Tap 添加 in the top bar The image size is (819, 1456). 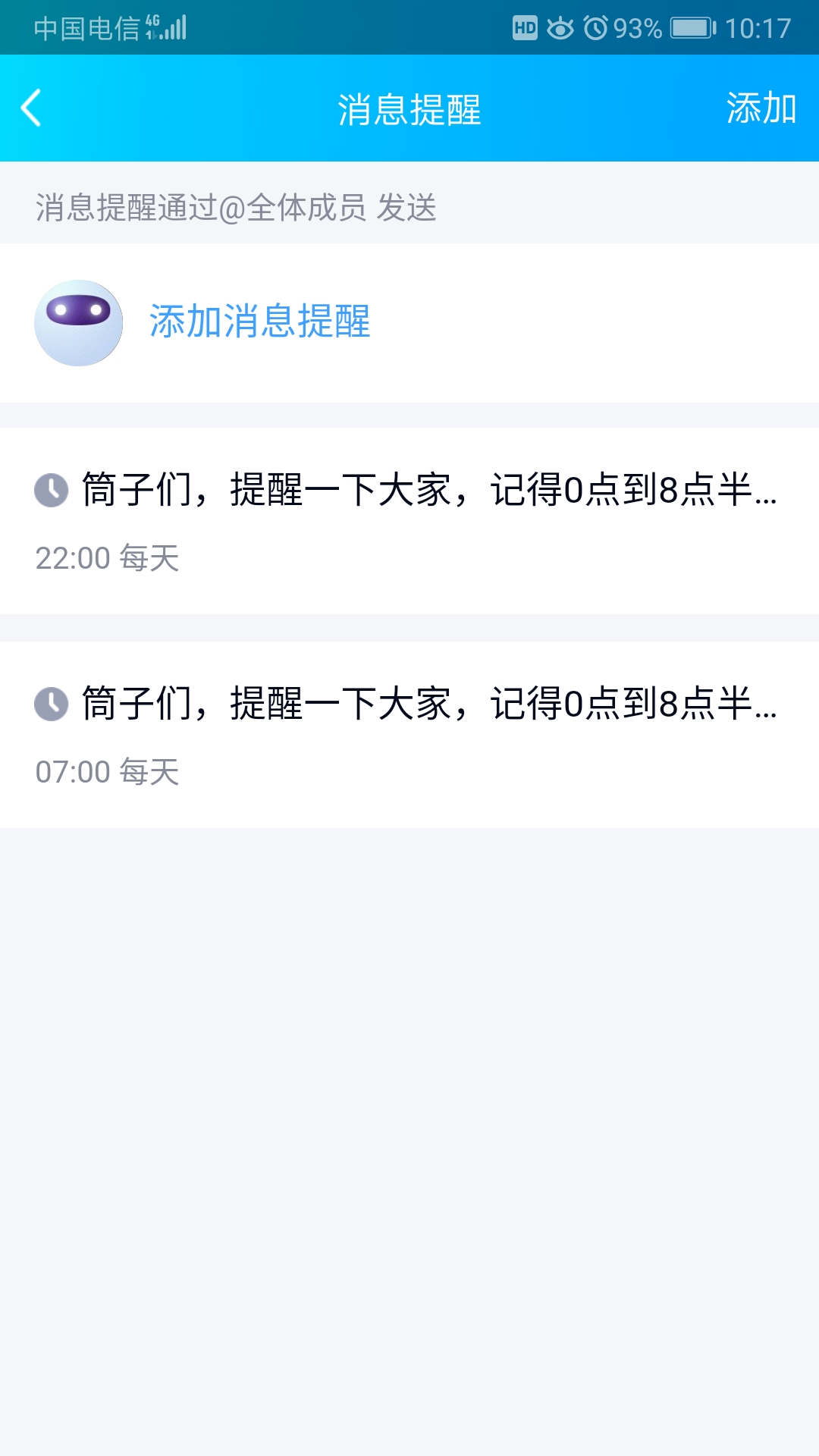(761, 108)
